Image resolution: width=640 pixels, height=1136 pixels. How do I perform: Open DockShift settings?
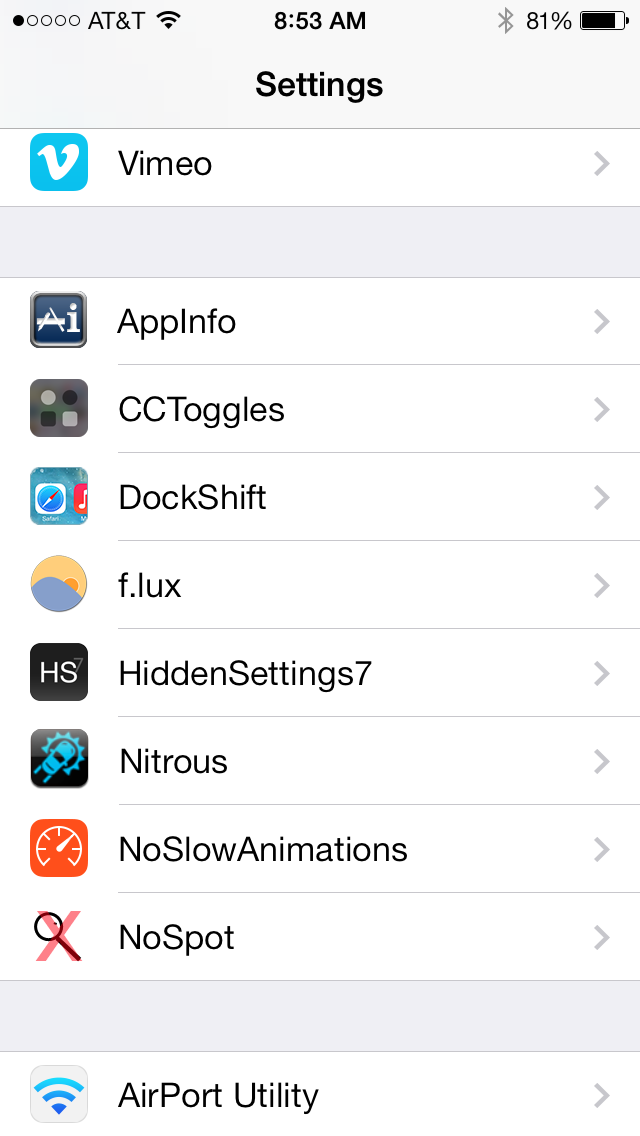click(x=320, y=497)
